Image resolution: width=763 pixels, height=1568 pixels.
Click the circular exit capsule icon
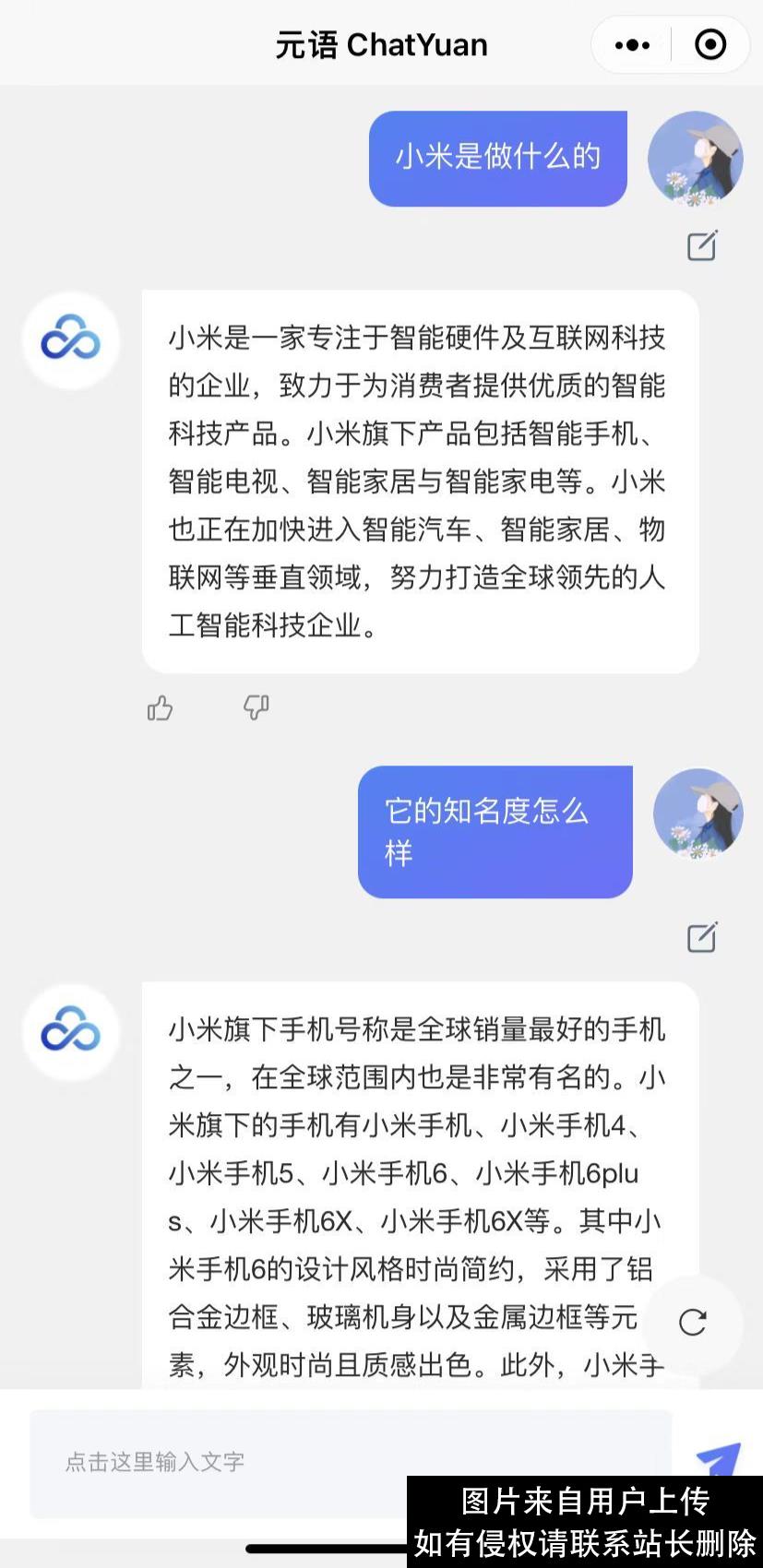coord(710,43)
